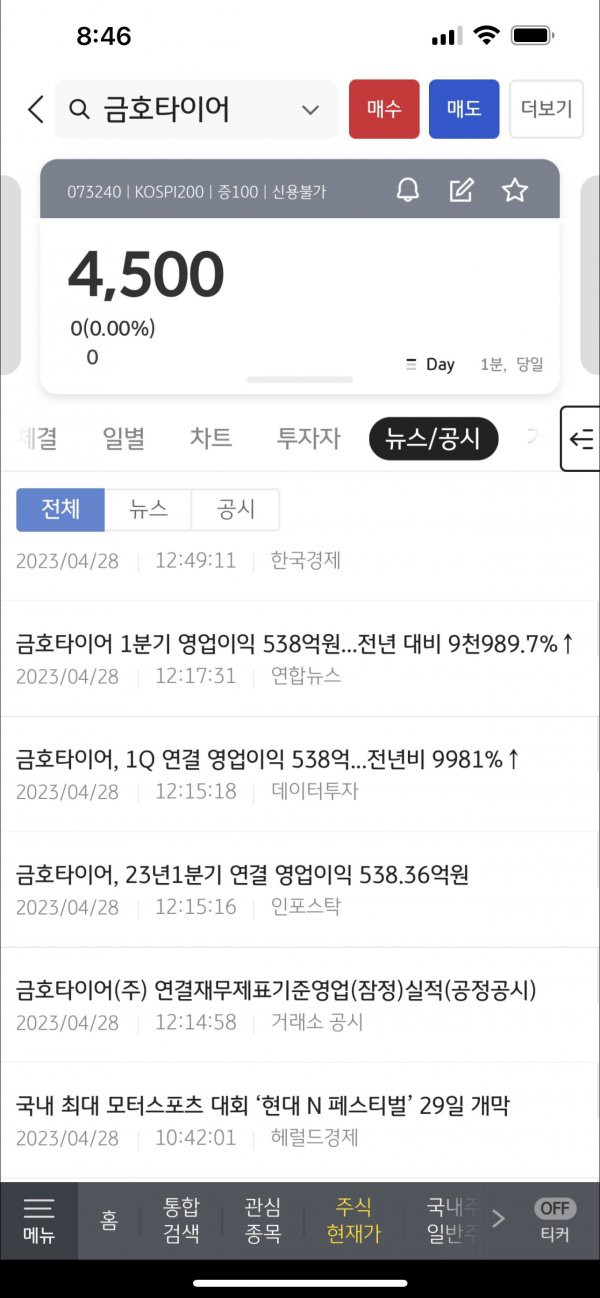Image resolution: width=600 pixels, height=1298 pixels.
Task: Go back using the arrow
Action: pyautogui.click(x=36, y=109)
